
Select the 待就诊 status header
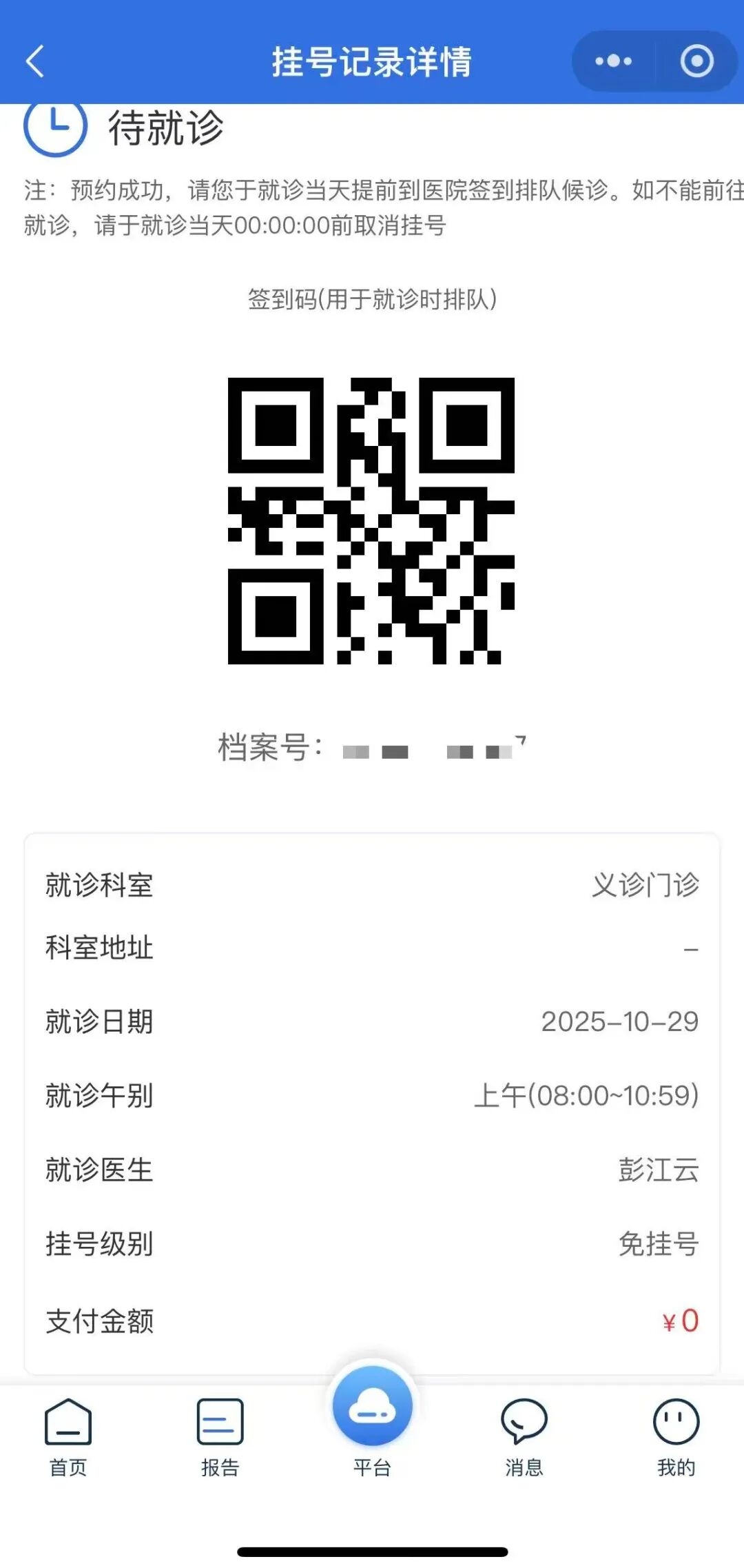(165, 127)
